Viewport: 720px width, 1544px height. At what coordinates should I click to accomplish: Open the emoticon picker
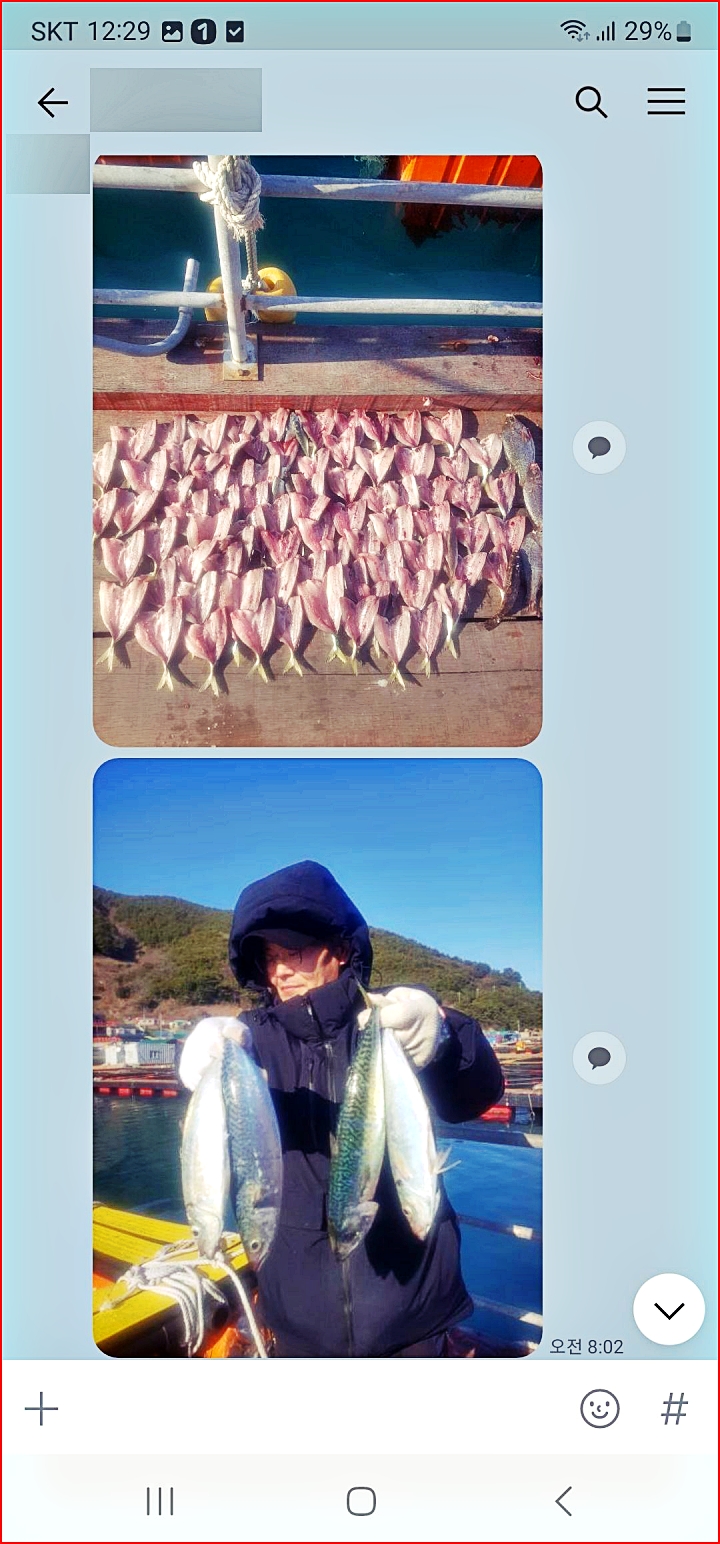pos(600,1409)
